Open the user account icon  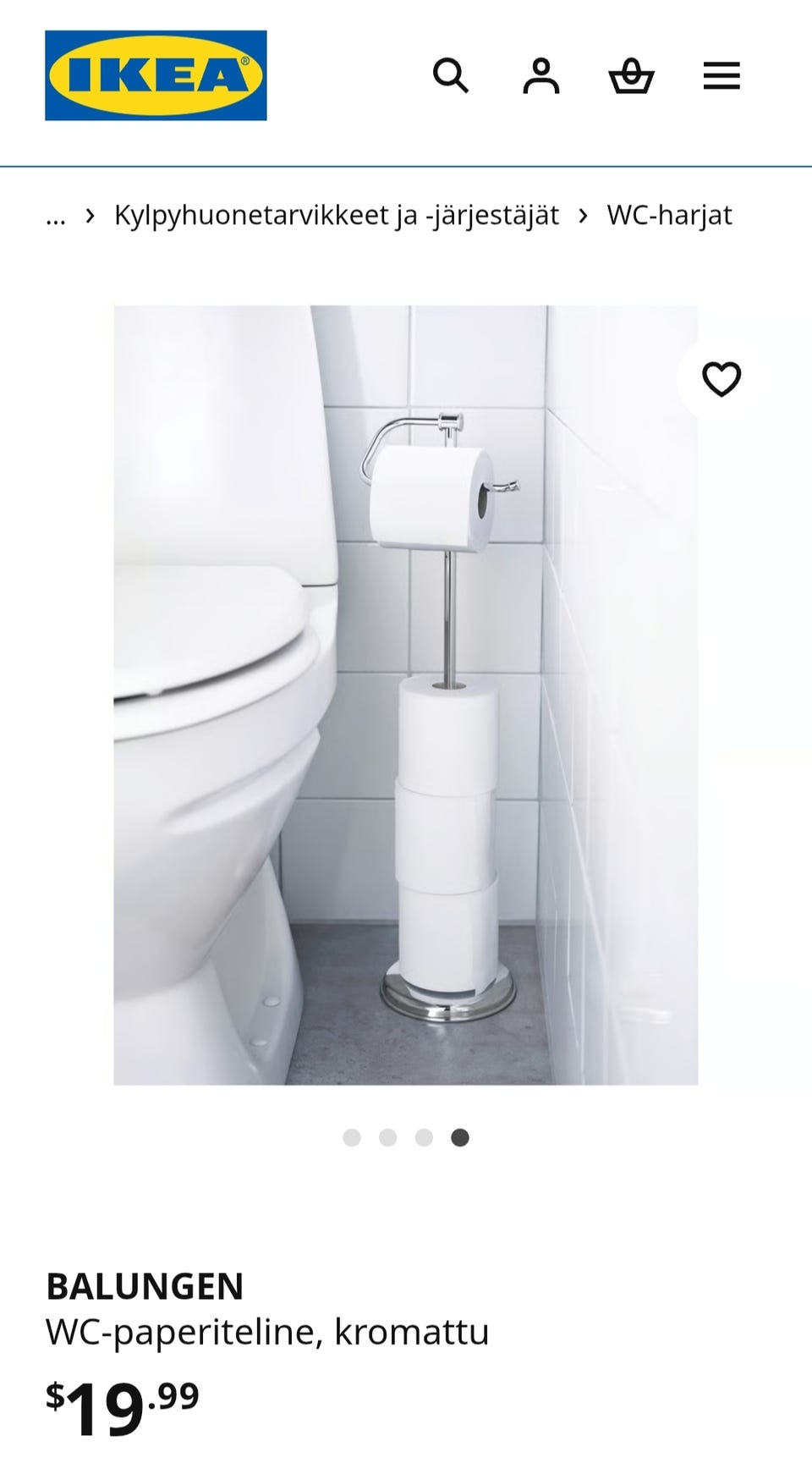[540, 76]
